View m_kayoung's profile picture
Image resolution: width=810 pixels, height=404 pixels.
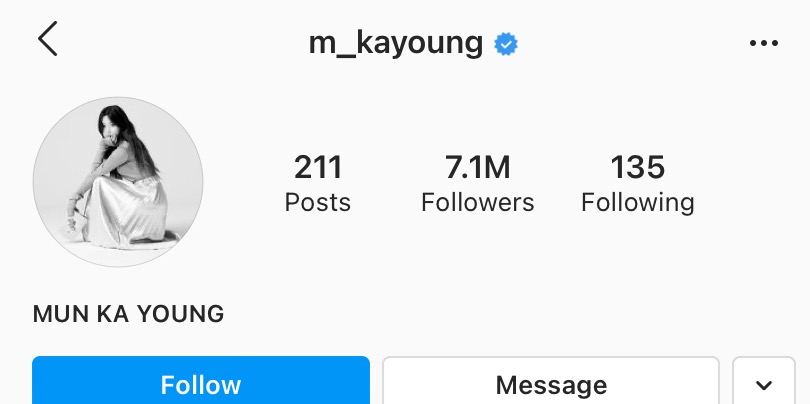[x=118, y=182]
